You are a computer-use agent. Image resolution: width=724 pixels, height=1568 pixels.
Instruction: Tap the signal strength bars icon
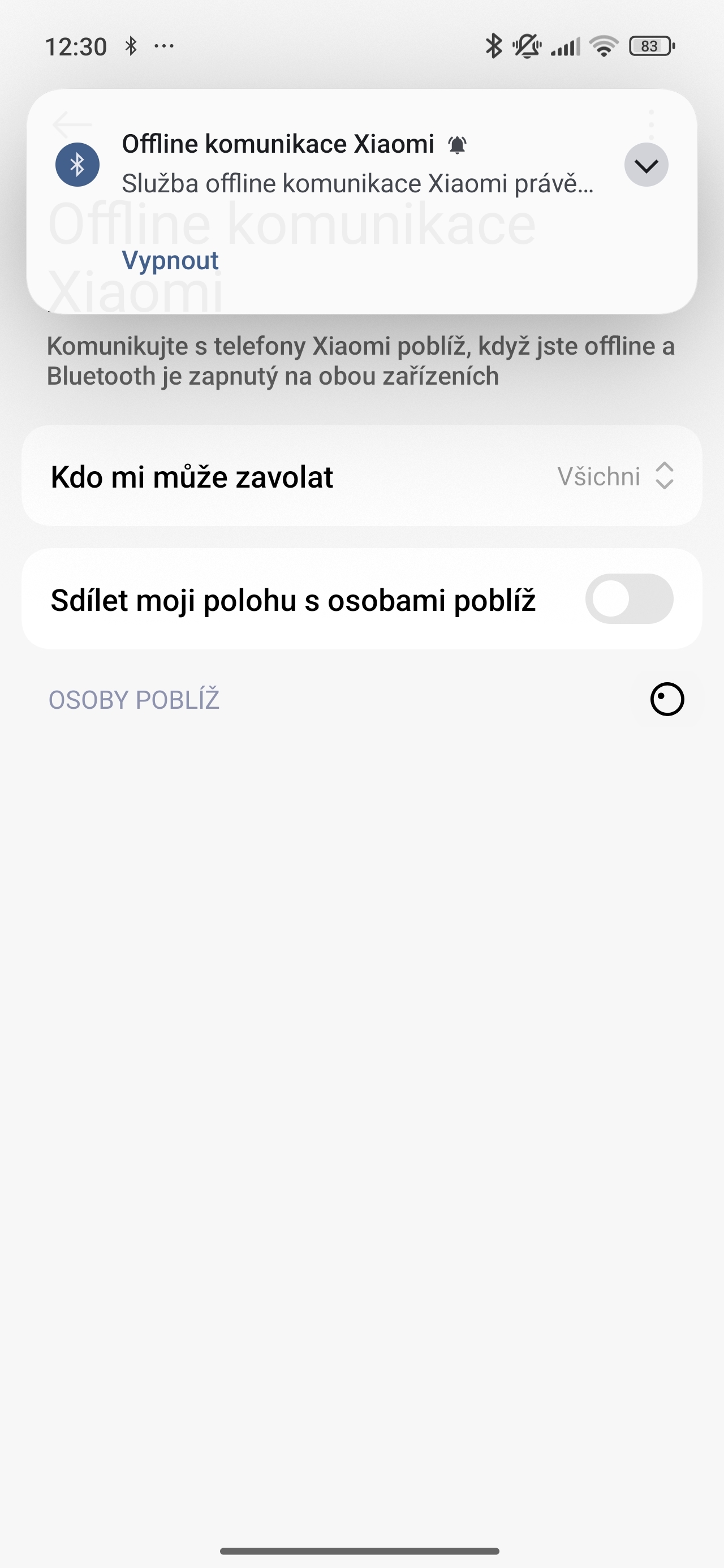[x=566, y=45]
